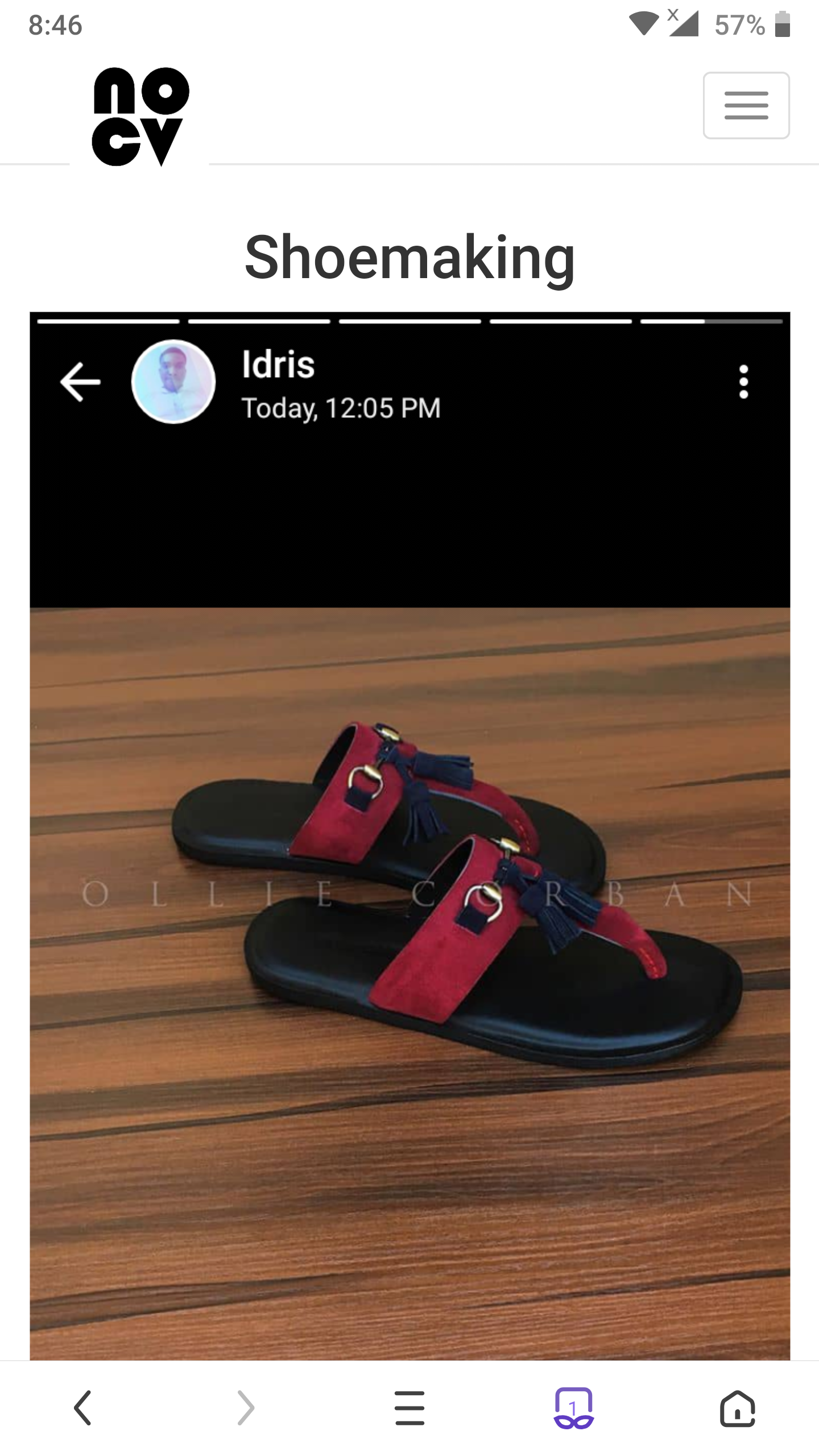Open the site's hamburger menu
Image resolution: width=819 pixels, height=1456 pixels.
tap(746, 105)
